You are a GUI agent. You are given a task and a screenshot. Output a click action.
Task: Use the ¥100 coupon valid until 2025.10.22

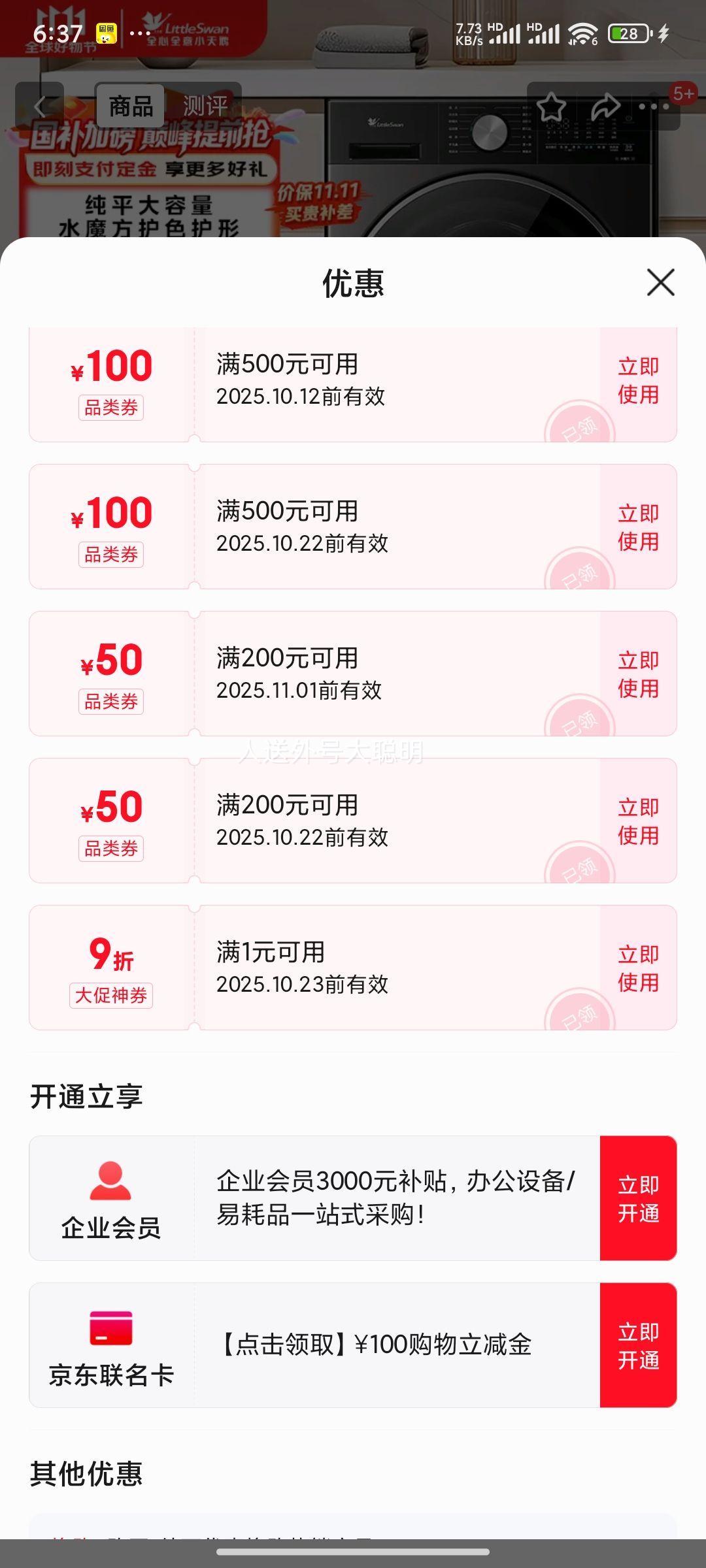(638, 527)
